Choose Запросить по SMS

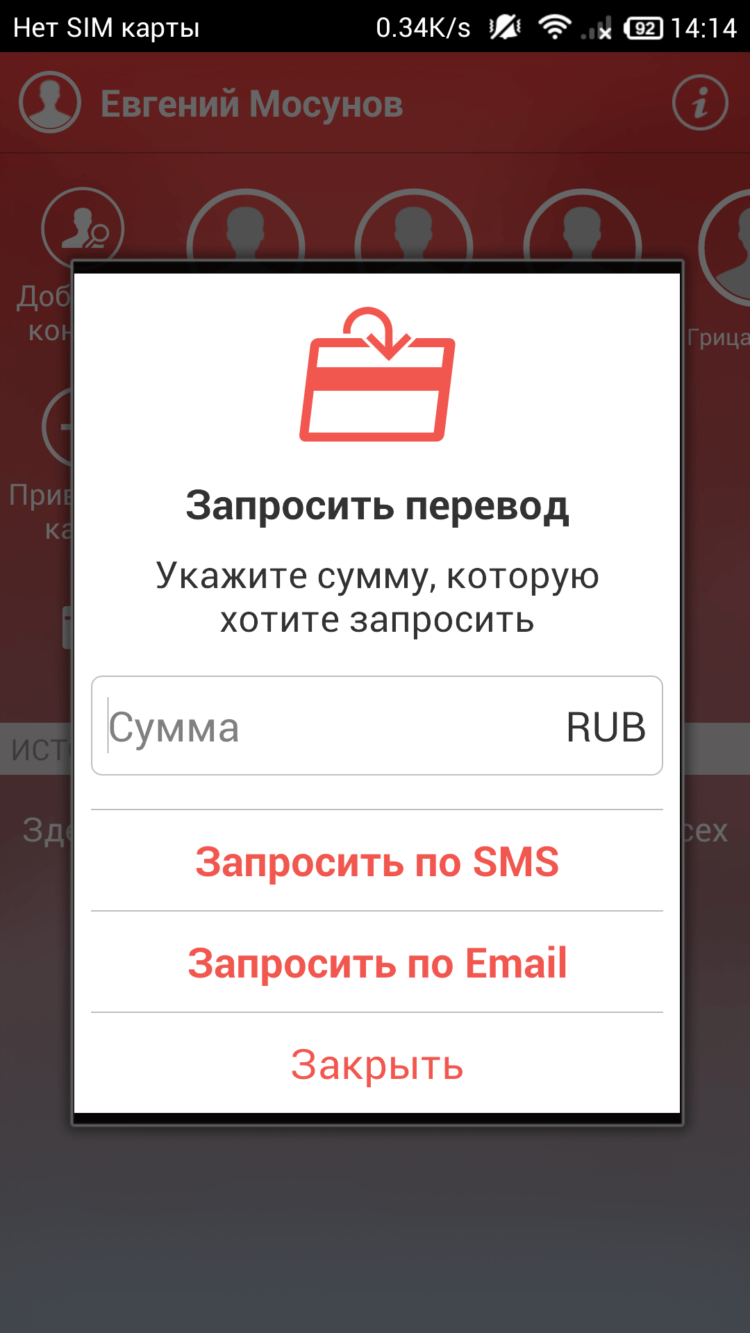pyautogui.click(x=377, y=862)
